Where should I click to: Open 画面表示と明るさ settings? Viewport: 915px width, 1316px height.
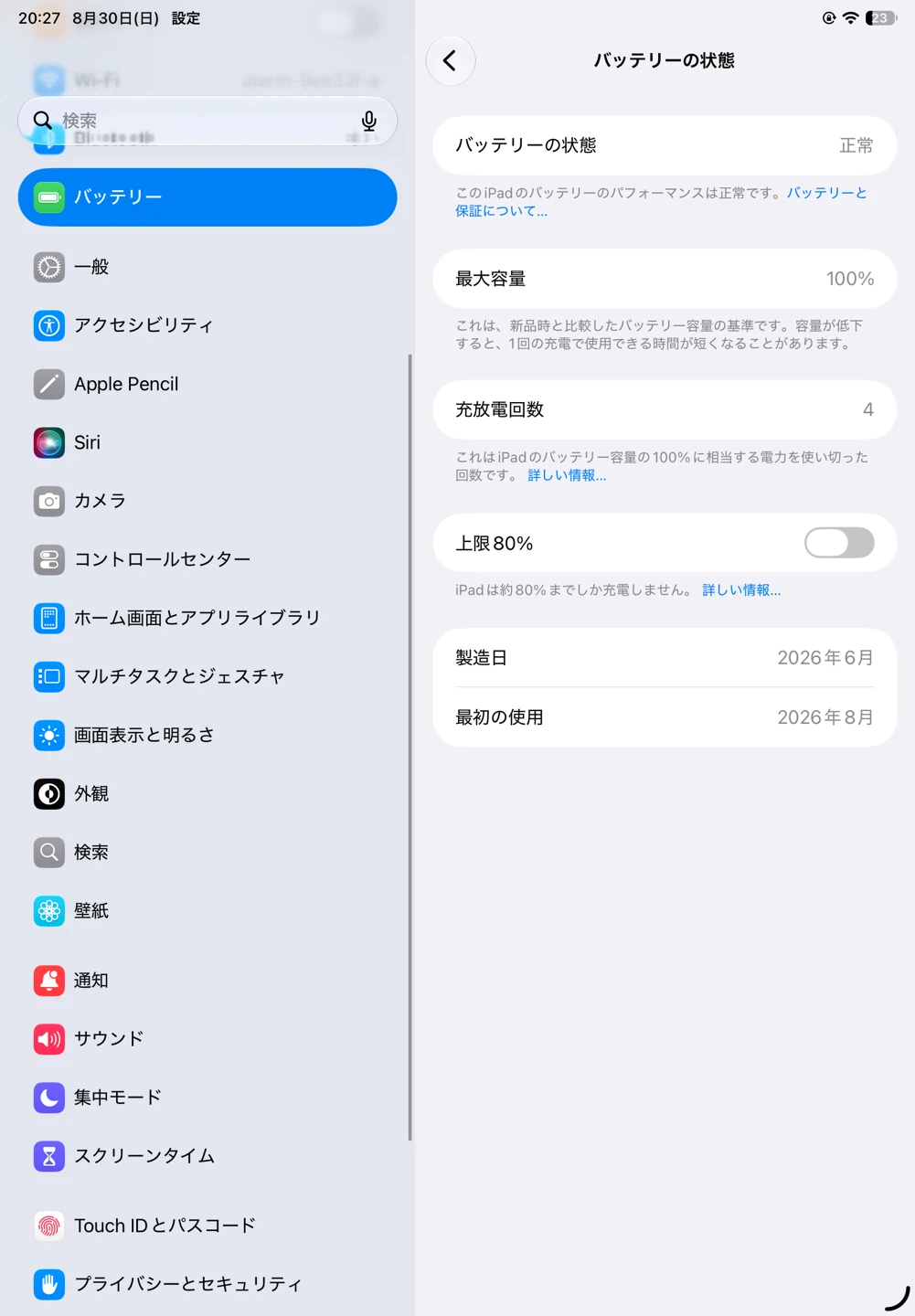207,735
